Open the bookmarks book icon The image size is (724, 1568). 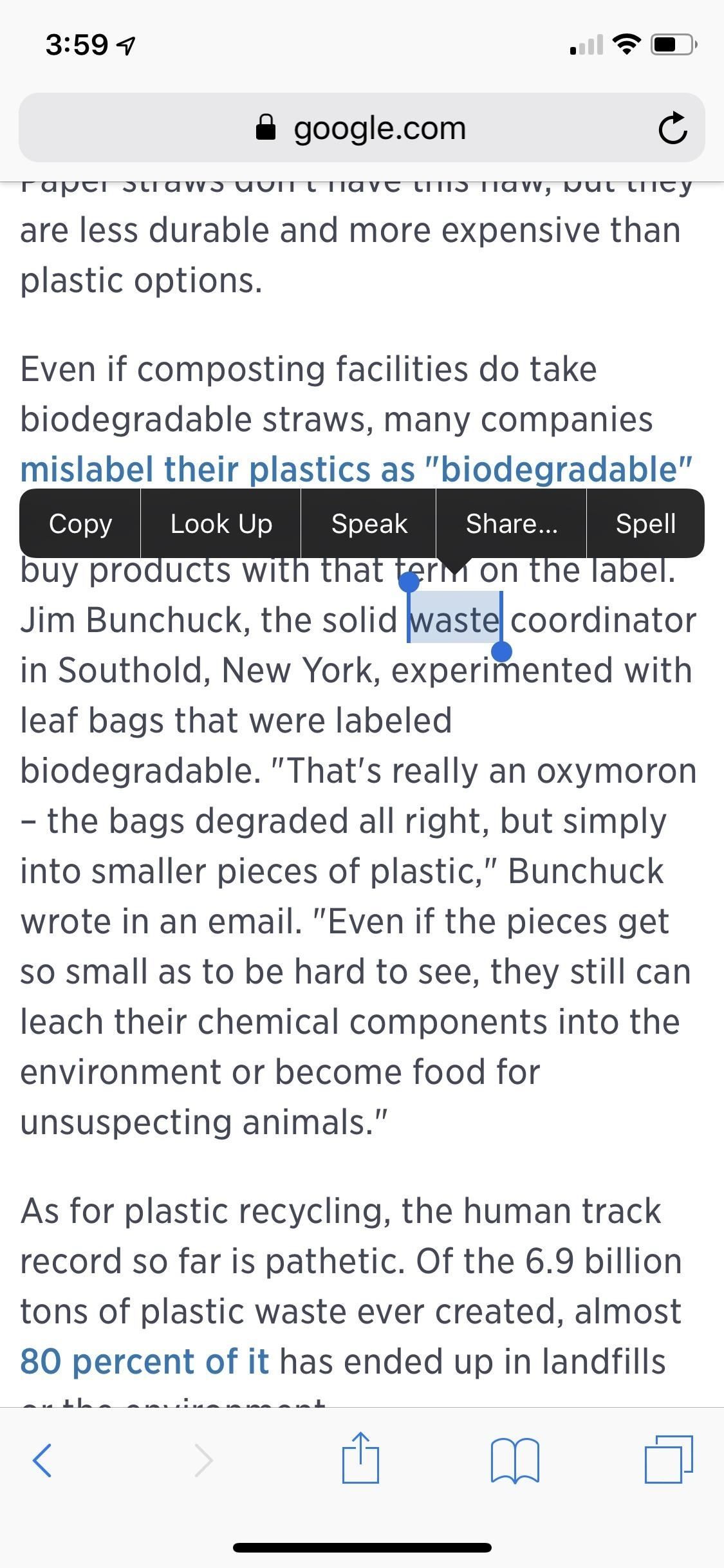coord(514,1460)
